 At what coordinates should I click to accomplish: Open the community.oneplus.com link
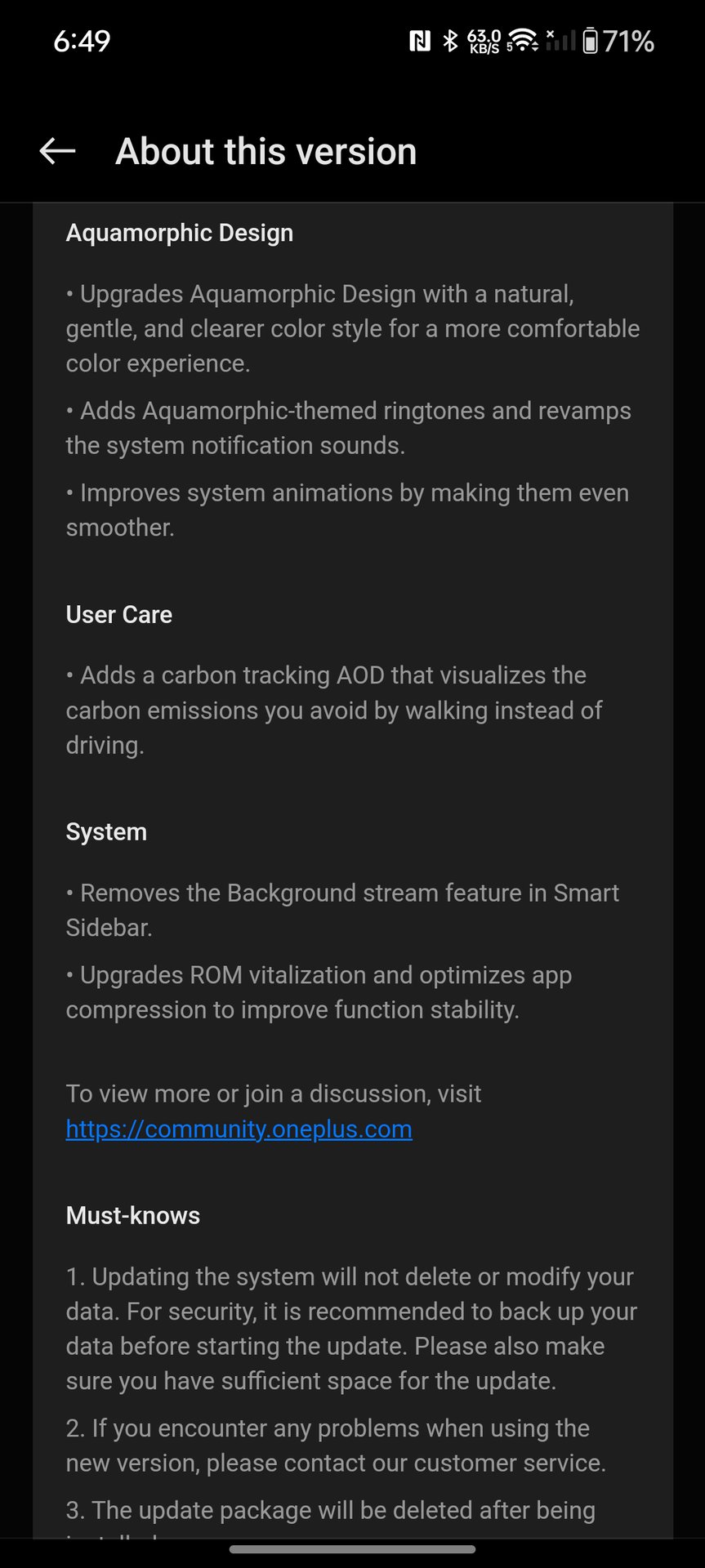click(239, 1129)
